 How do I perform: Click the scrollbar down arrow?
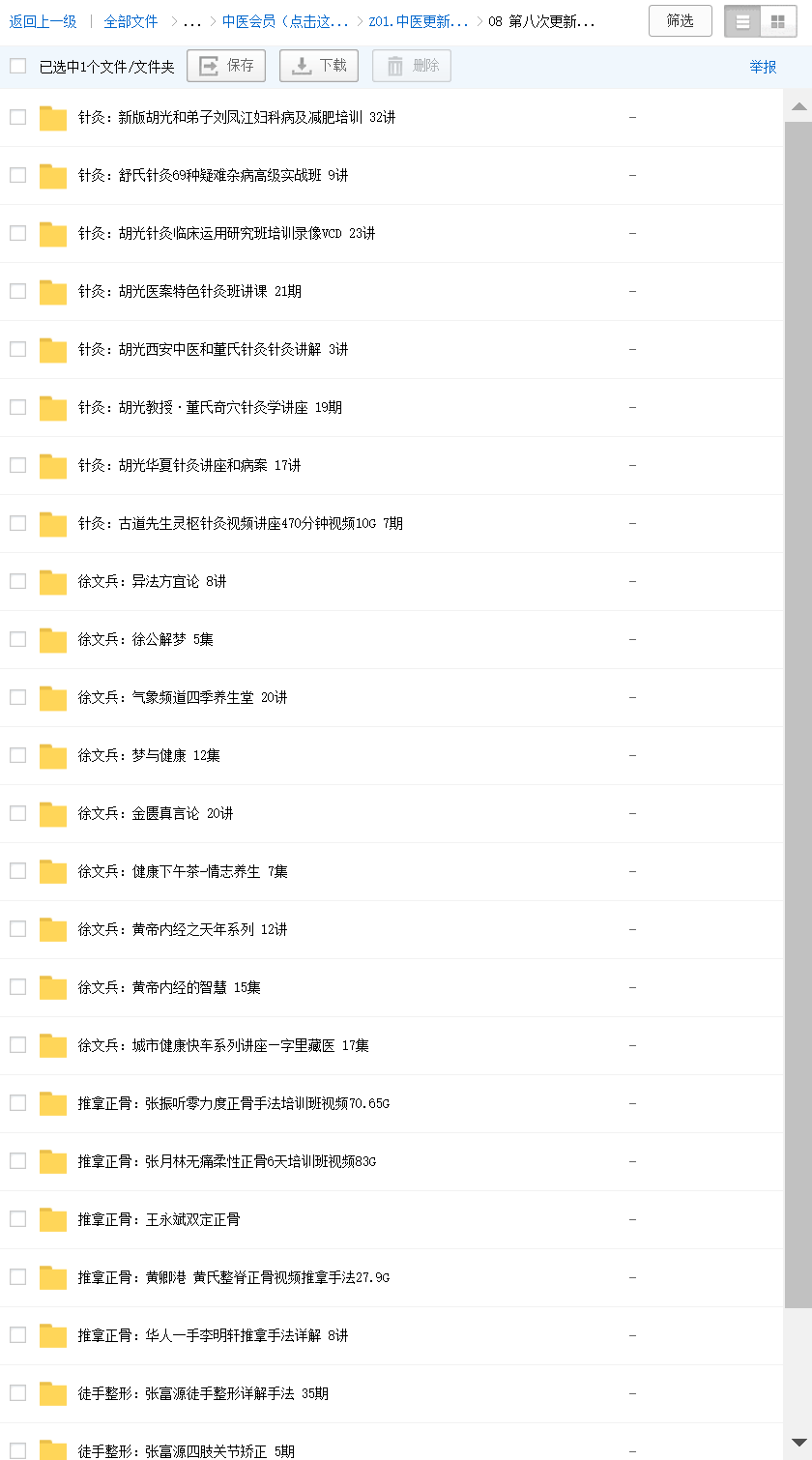(x=798, y=1443)
